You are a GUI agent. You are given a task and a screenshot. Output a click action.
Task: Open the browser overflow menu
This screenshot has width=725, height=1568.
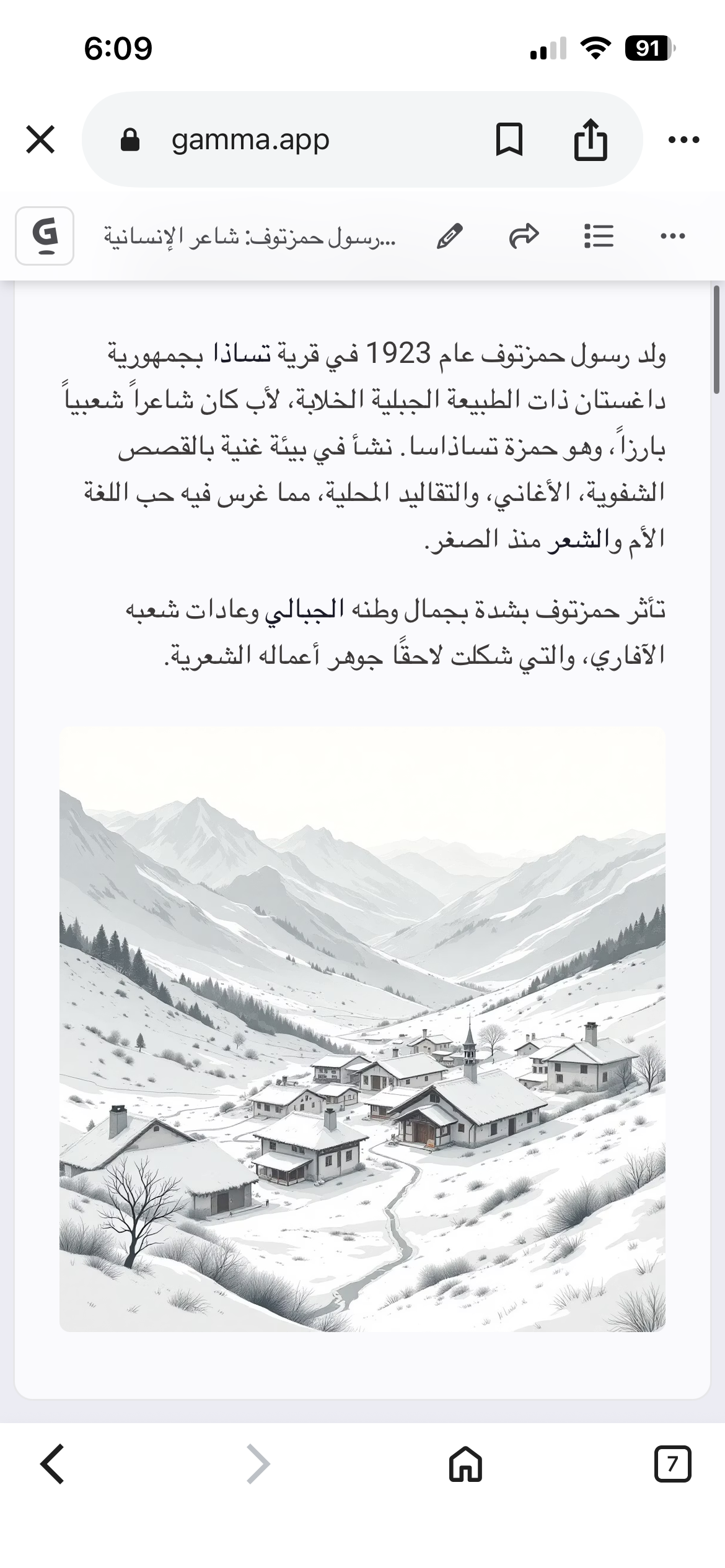coord(684,140)
